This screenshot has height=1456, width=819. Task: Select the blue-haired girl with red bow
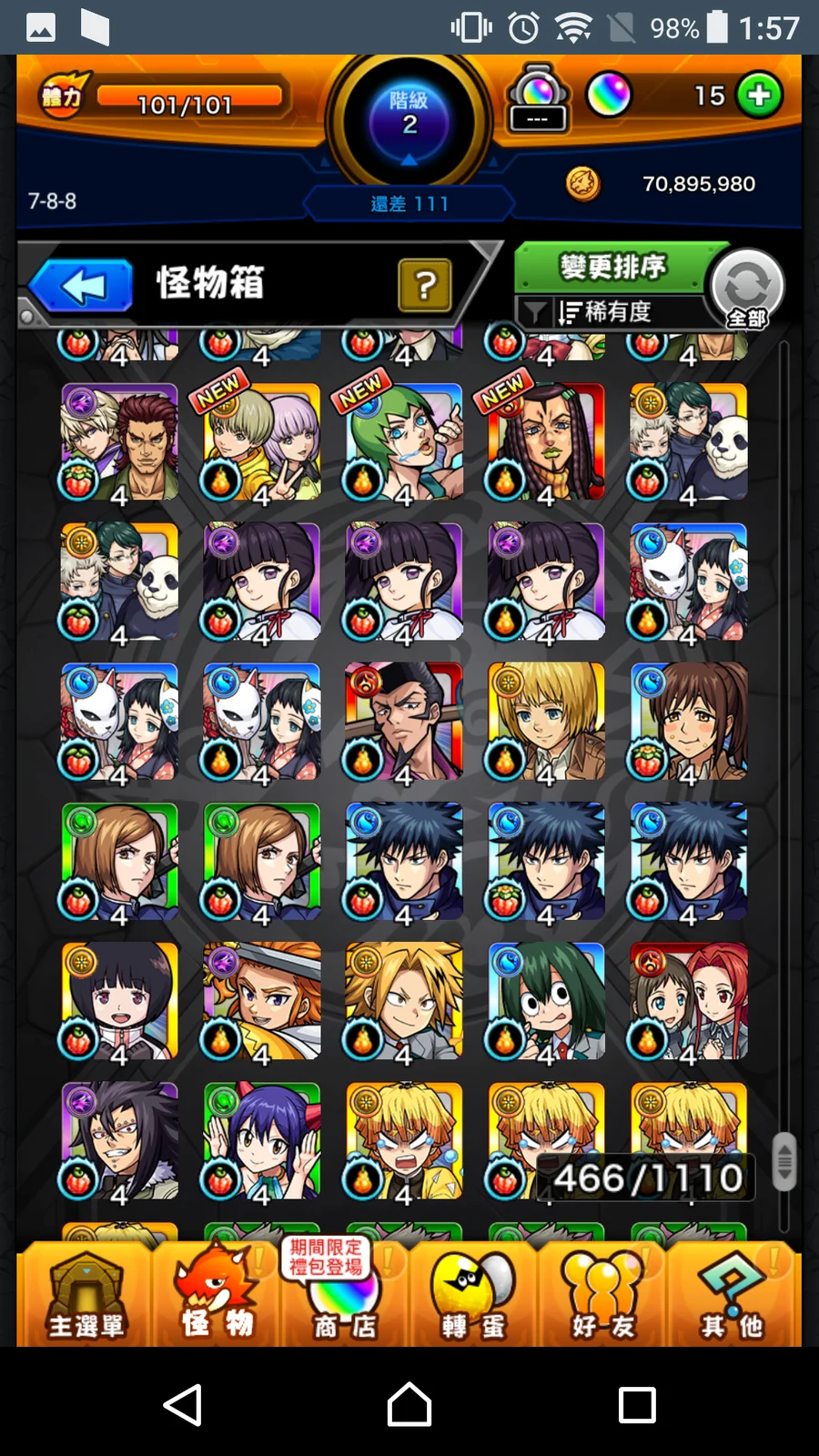pyautogui.click(x=262, y=1141)
